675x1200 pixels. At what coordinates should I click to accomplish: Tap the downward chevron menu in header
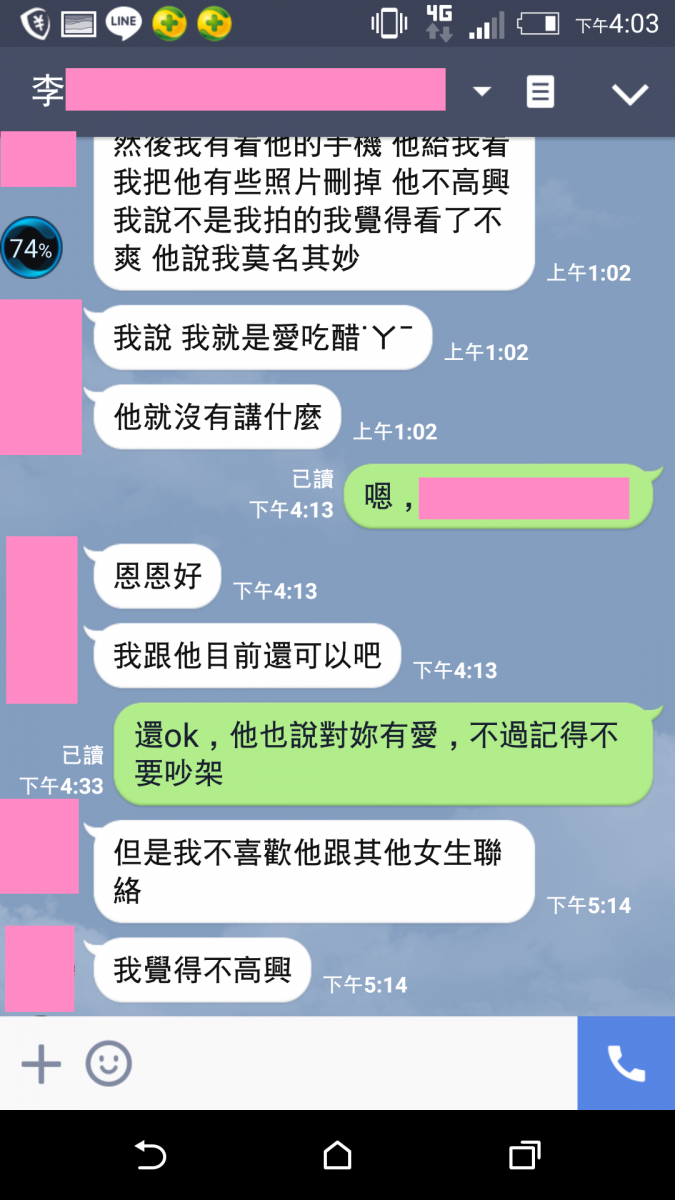[x=630, y=94]
